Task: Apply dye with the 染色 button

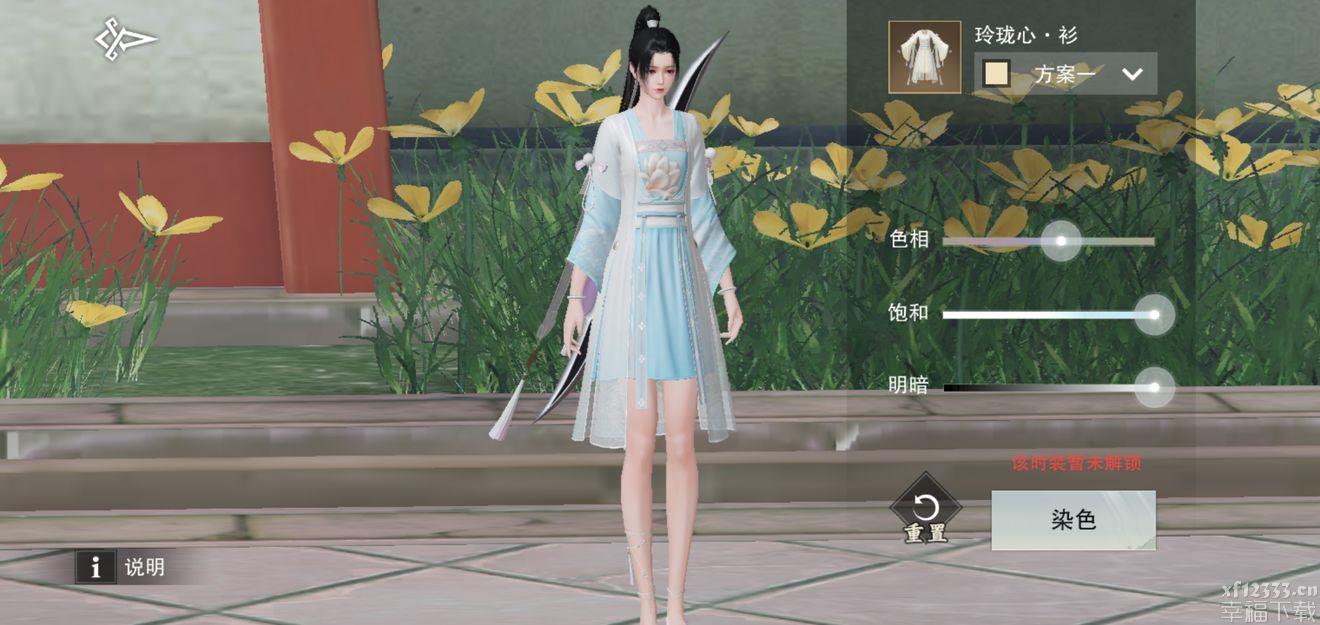Action: coord(1073,520)
